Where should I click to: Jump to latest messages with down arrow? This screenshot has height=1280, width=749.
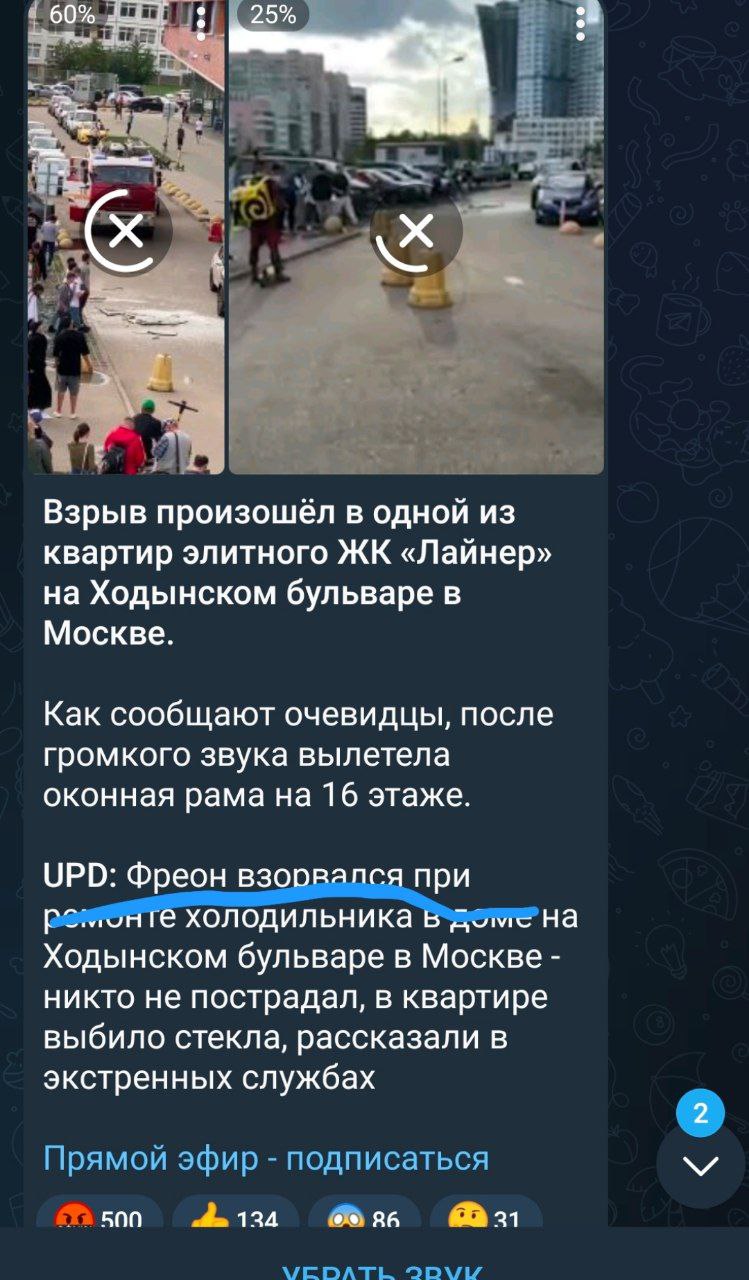coord(701,1166)
